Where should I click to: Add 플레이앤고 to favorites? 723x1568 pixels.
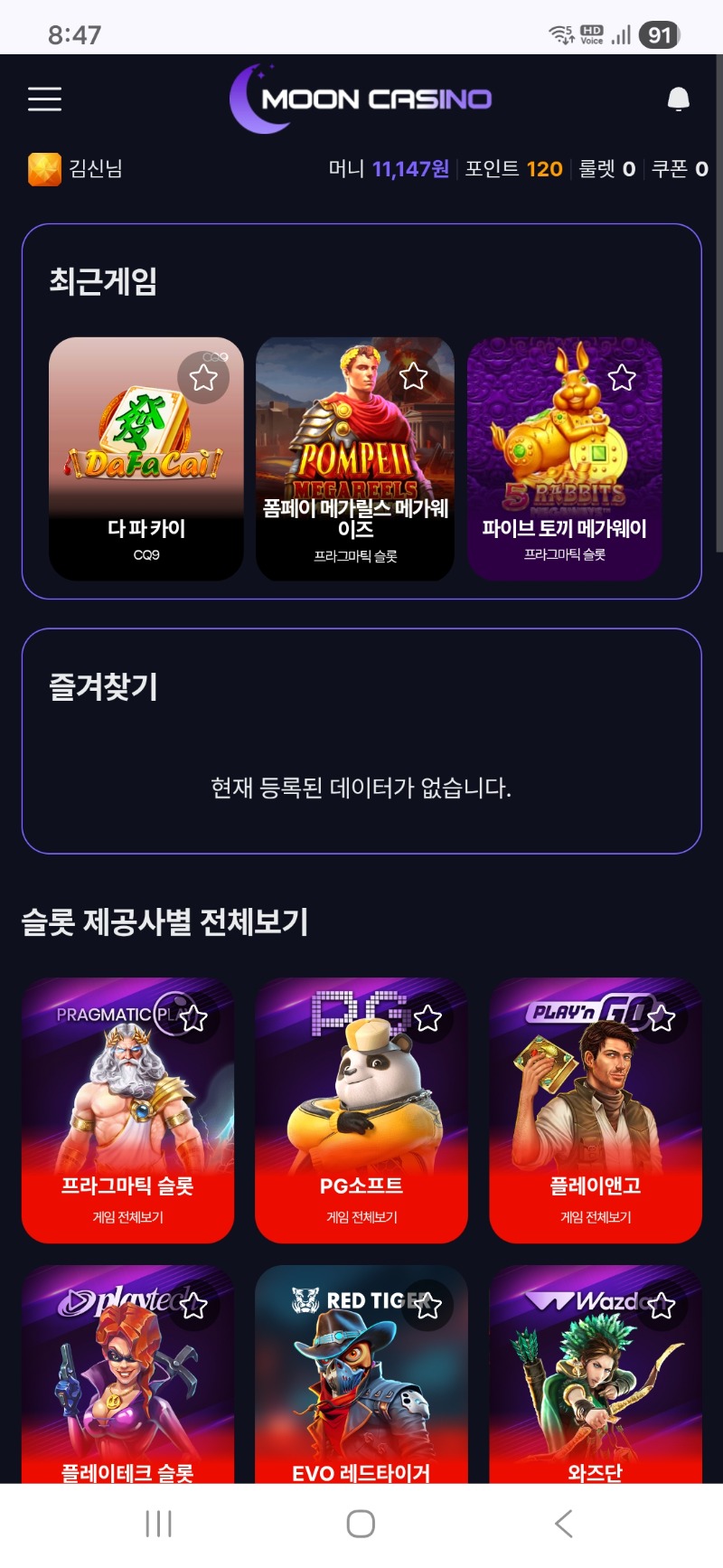[x=662, y=1019]
